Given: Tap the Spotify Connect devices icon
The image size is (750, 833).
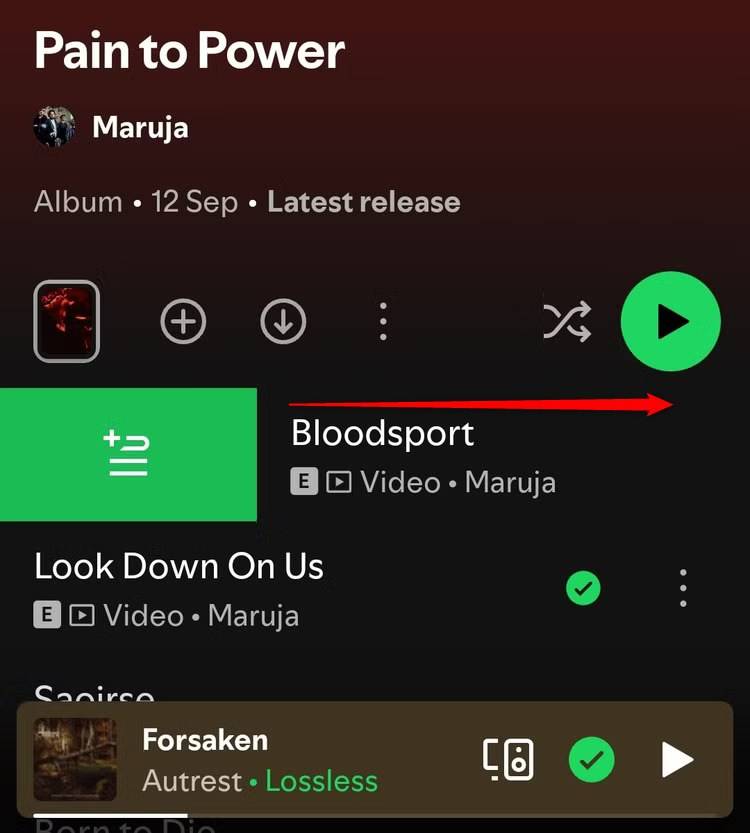Looking at the screenshot, I should click(507, 761).
